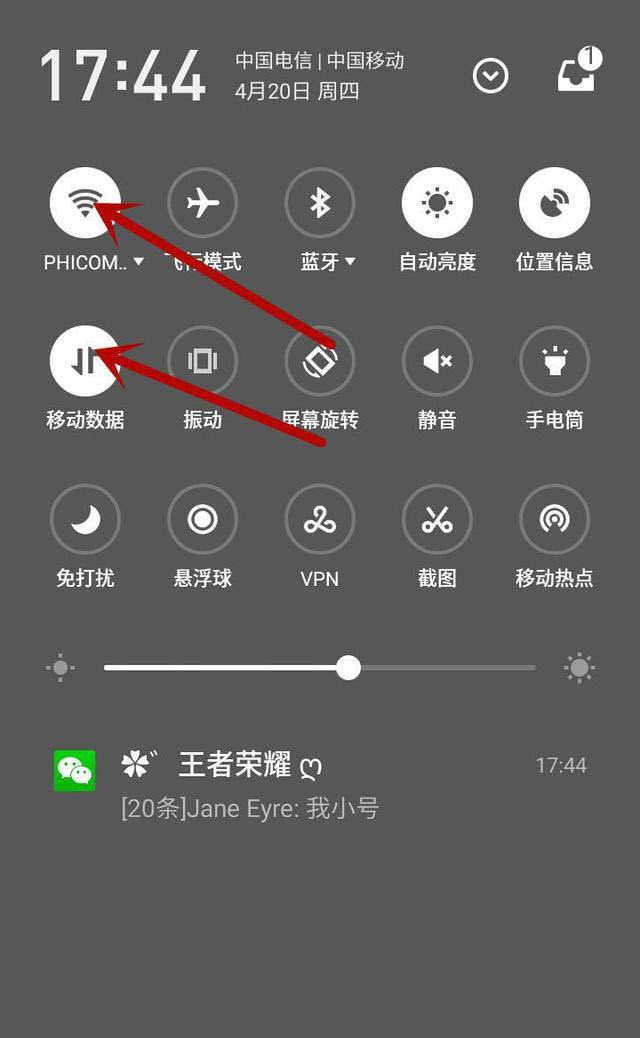Turn off mobile data (移动数据)
Screen dimensions: 640x1038
click(x=85, y=361)
